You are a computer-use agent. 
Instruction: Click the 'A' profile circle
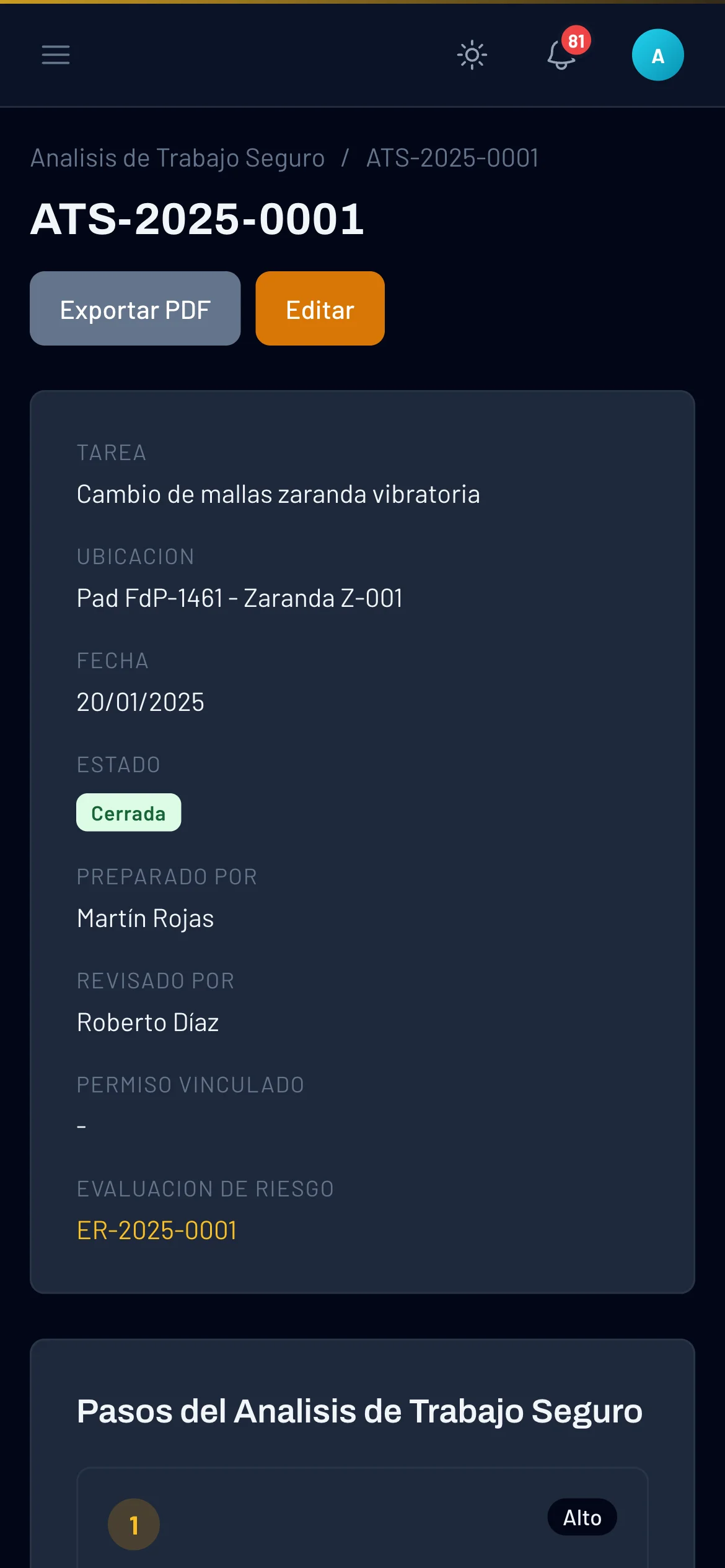[657, 54]
